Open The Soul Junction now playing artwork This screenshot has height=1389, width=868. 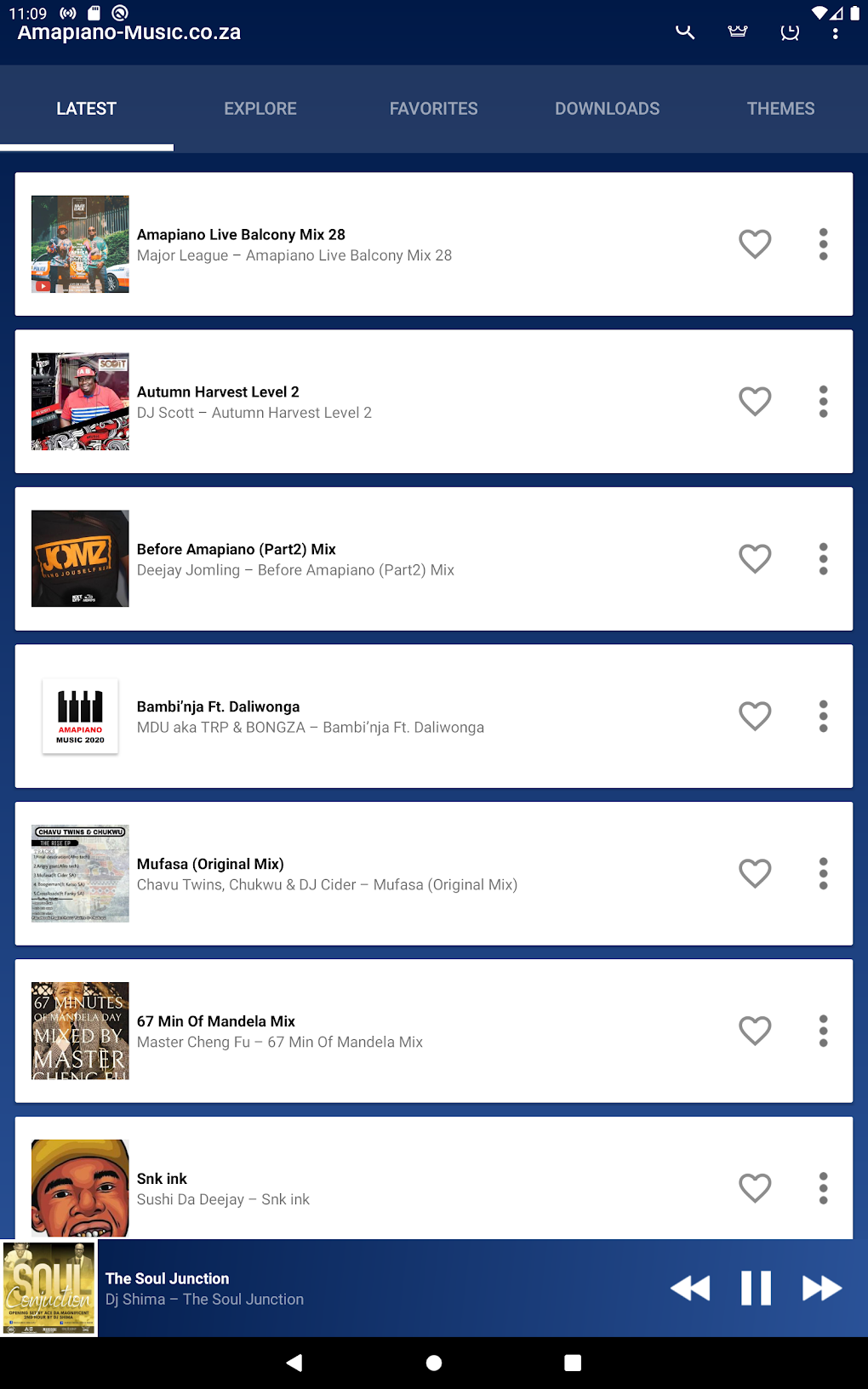coord(49,1288)
